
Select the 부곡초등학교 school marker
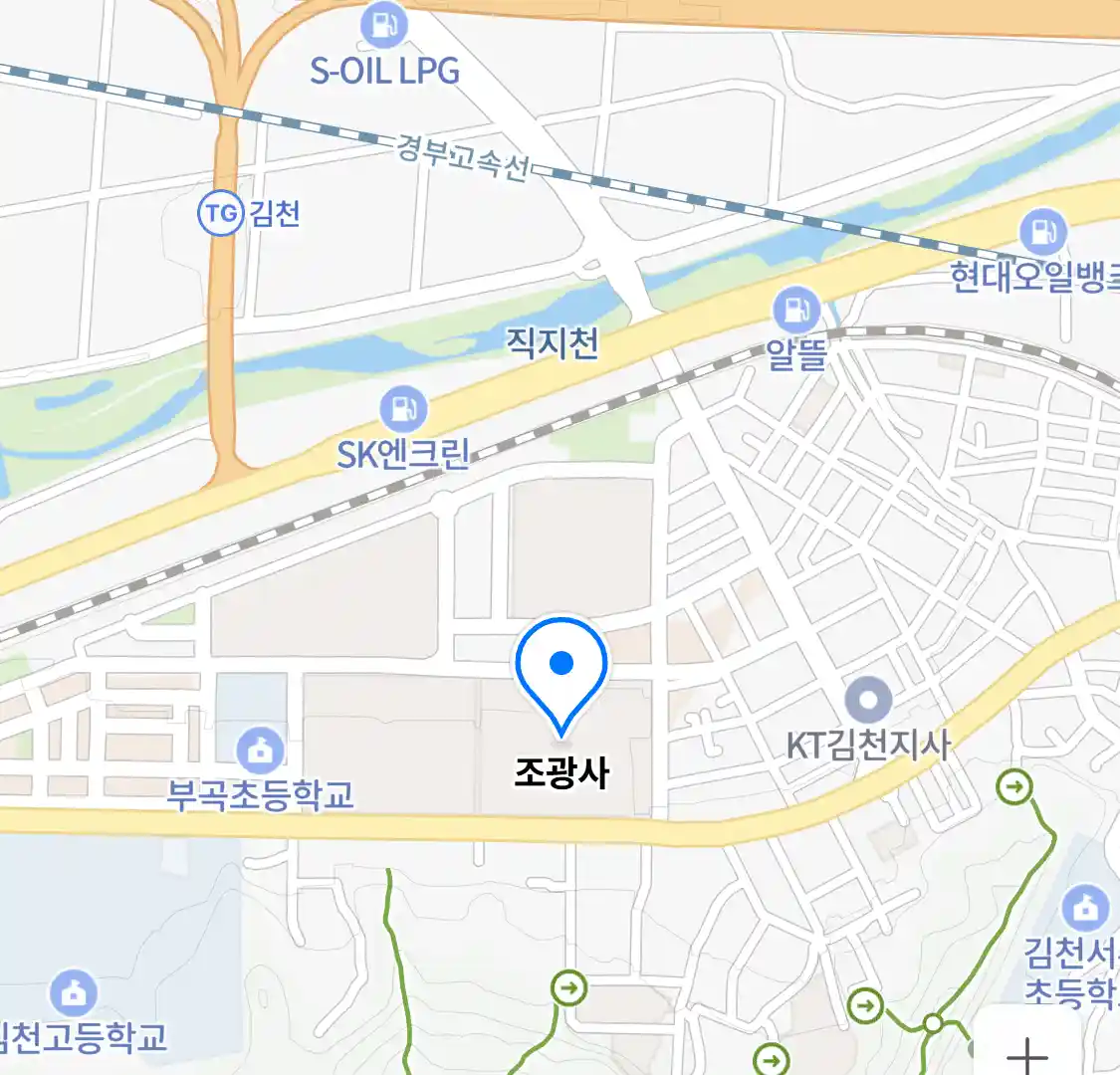261,750
